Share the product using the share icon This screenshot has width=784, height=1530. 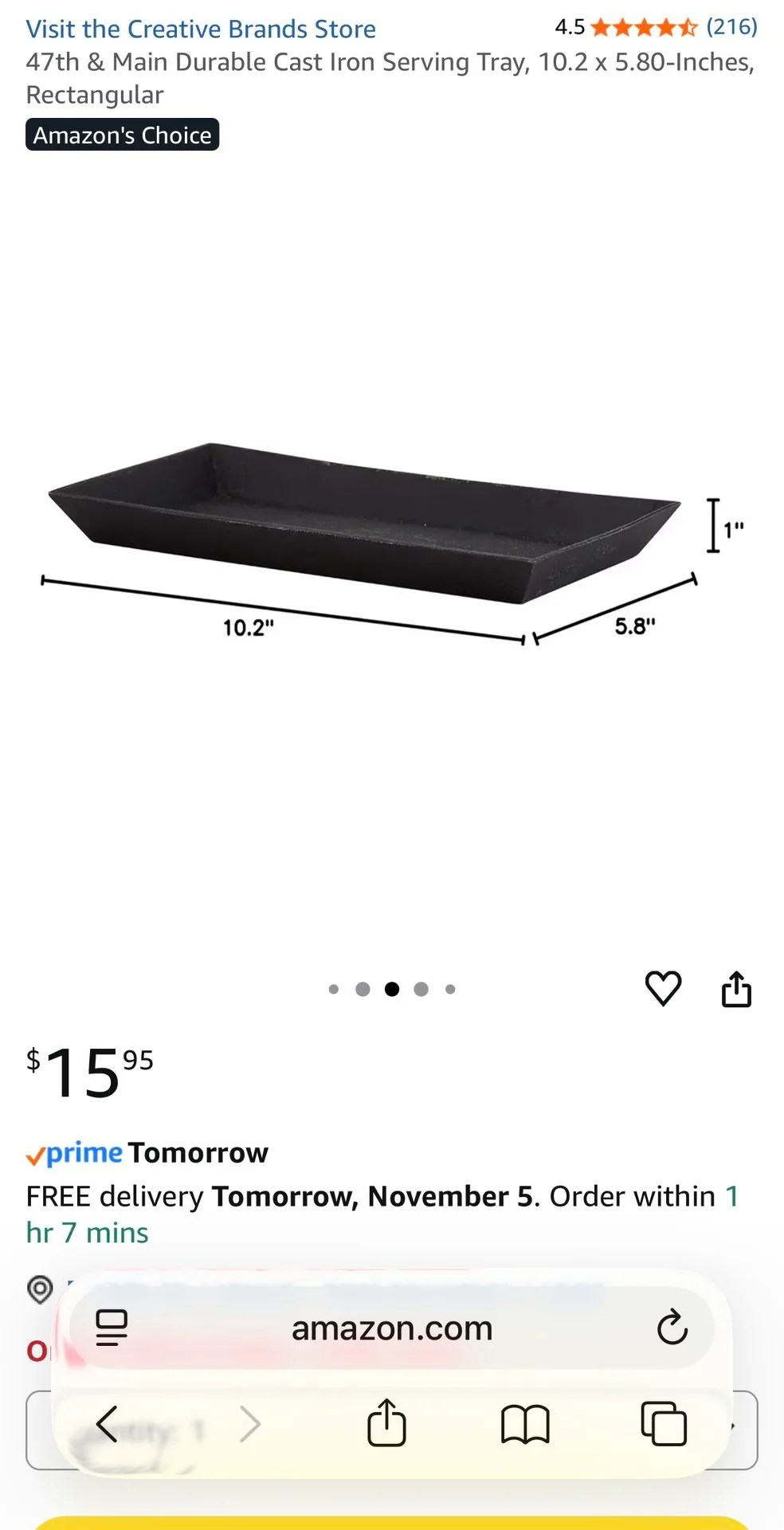[736, 989]
